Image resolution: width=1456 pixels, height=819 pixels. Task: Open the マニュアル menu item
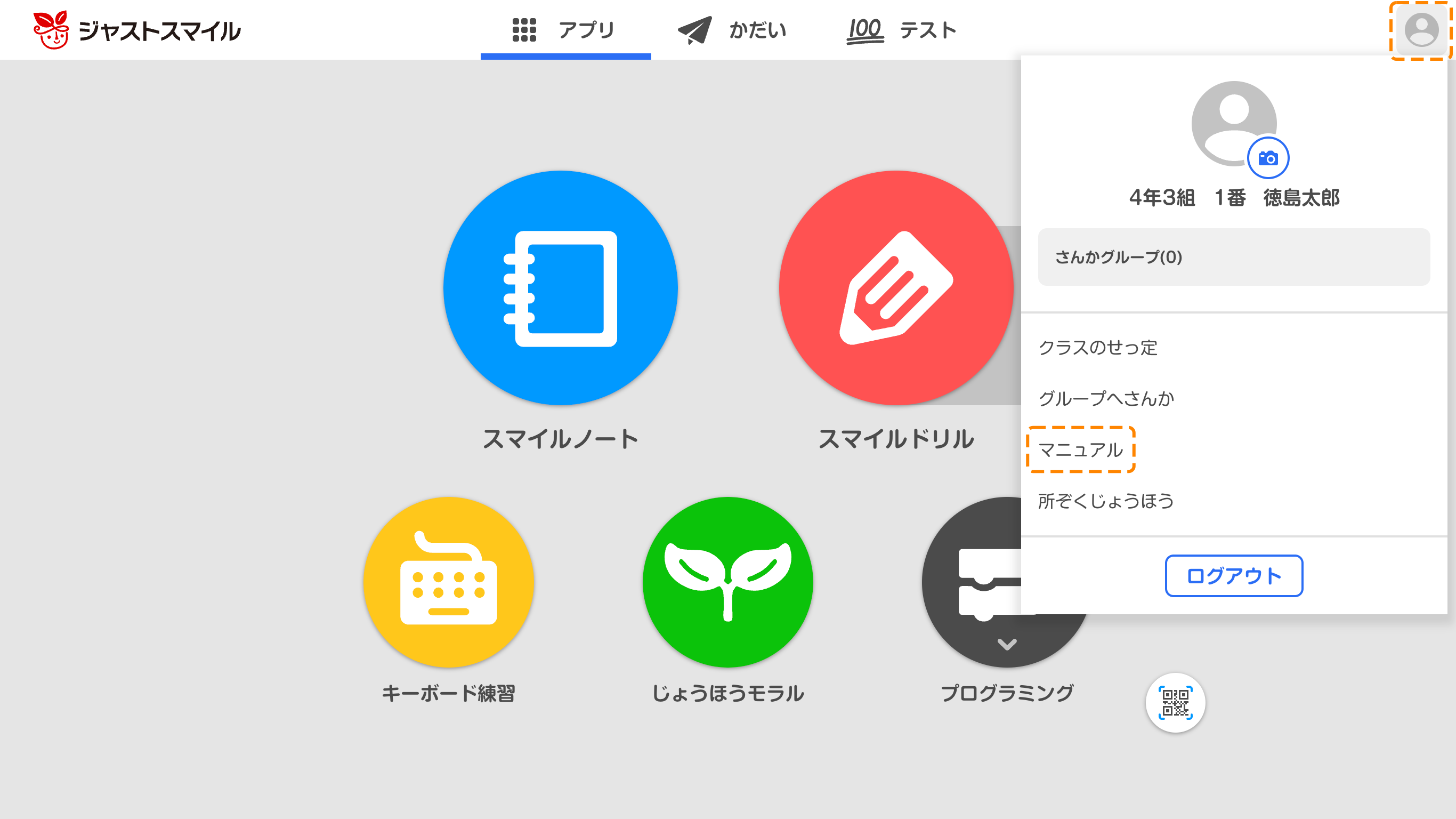1081,449
